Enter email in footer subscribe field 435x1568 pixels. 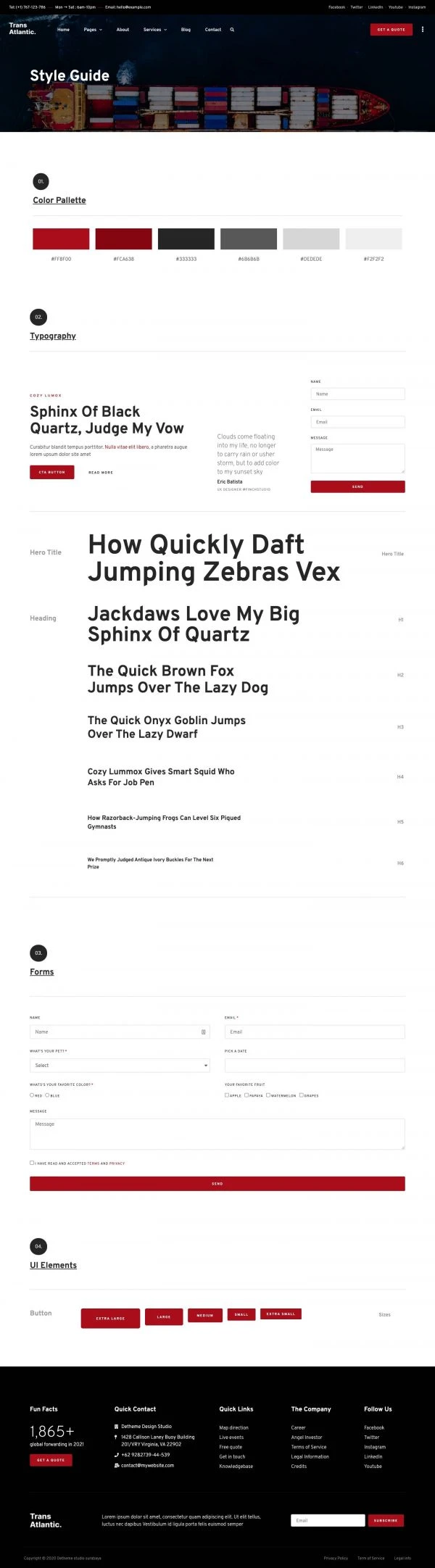click(x=328, y=1520)
